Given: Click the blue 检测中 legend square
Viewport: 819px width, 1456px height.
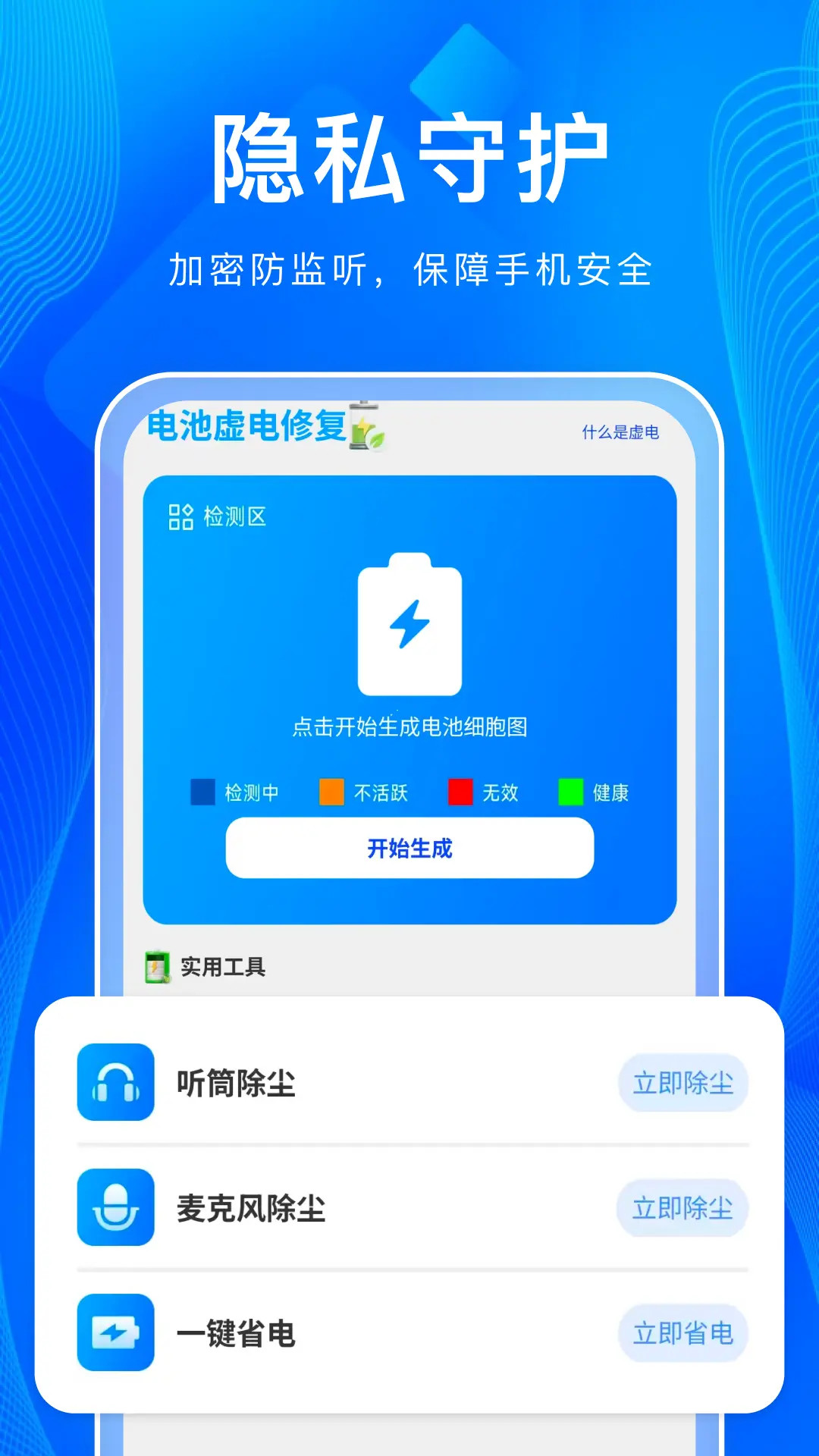Looking at the screenshot, I should tap(202, 793).
